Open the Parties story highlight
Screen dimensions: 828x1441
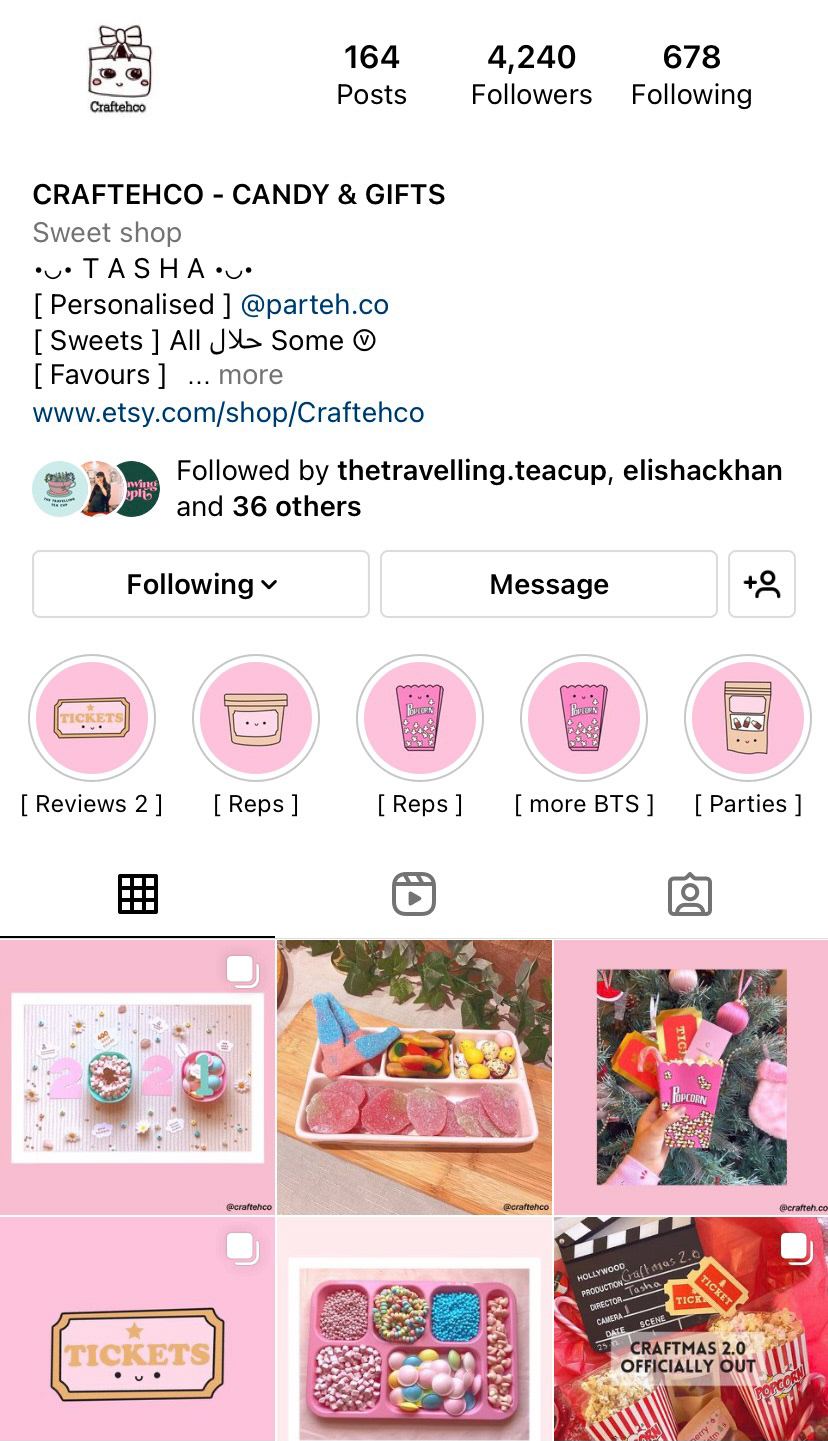click(x=748, y=718)
